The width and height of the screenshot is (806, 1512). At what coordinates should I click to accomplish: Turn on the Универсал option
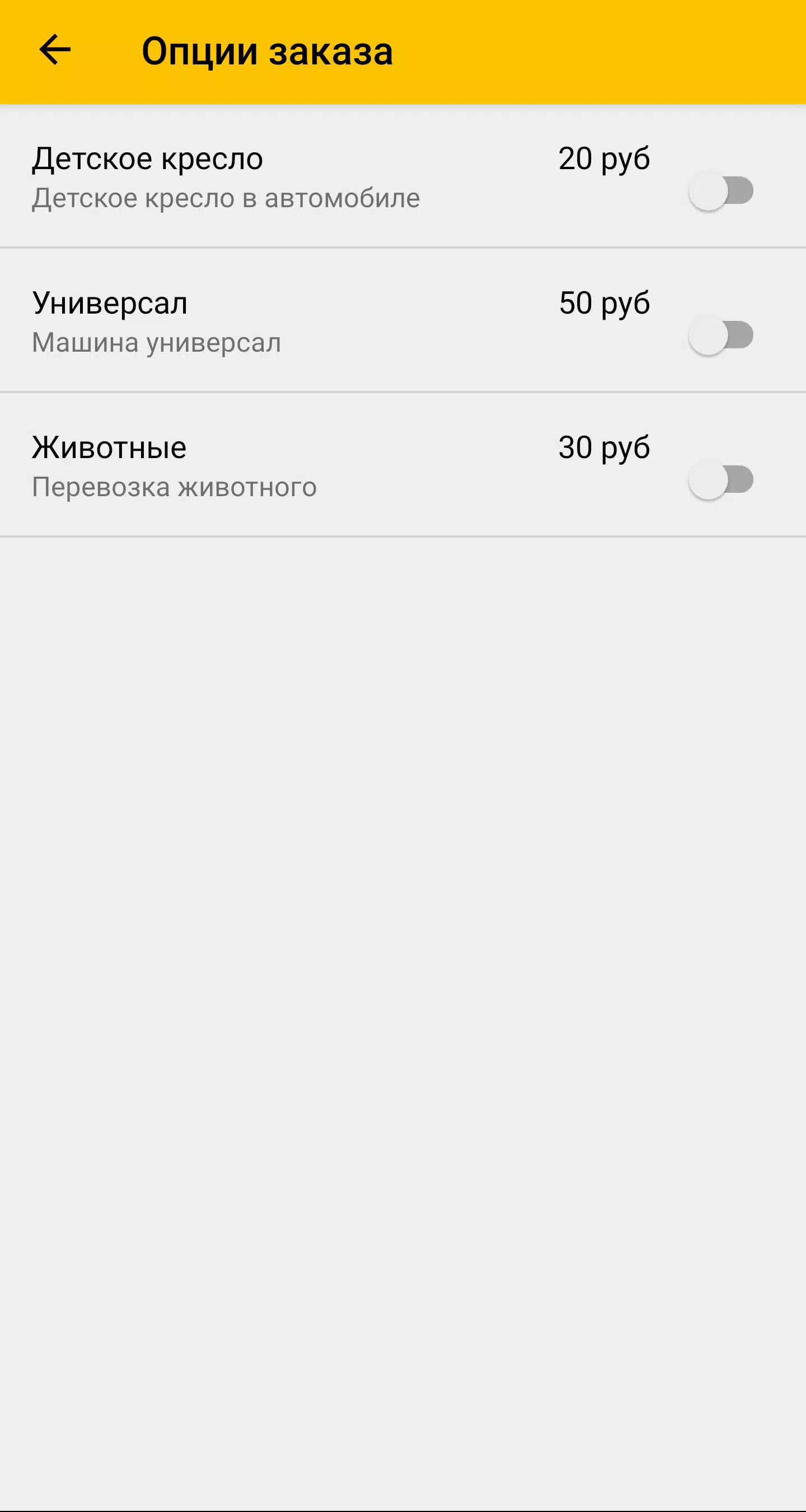pos(721,335)
